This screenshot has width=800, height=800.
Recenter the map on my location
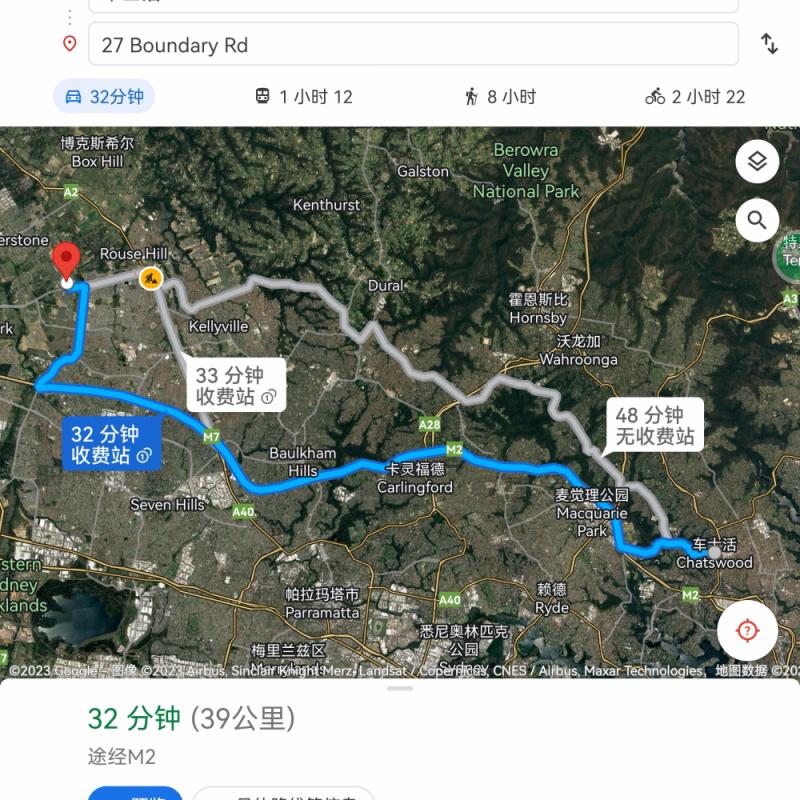point(747,630)
